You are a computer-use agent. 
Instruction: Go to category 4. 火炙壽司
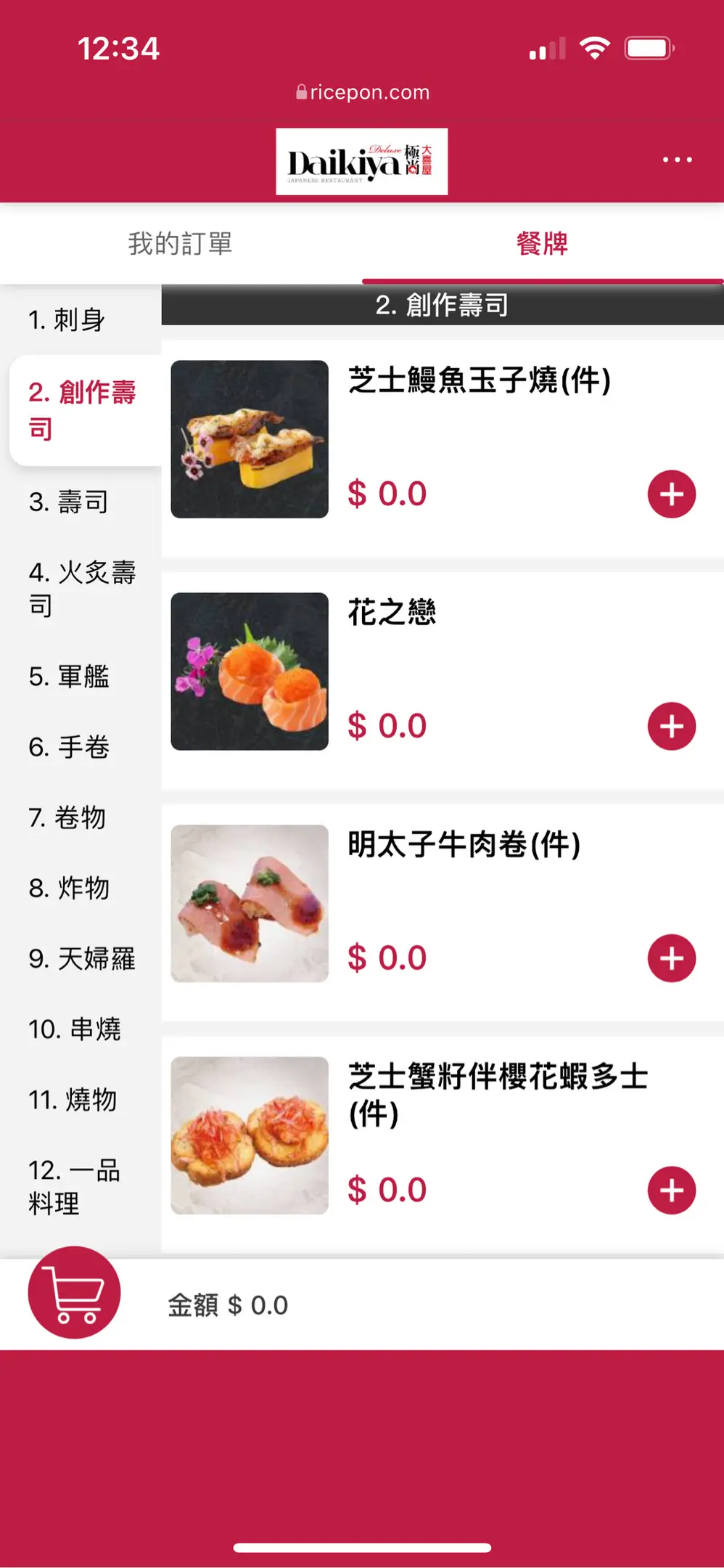[x=81, y=588]
